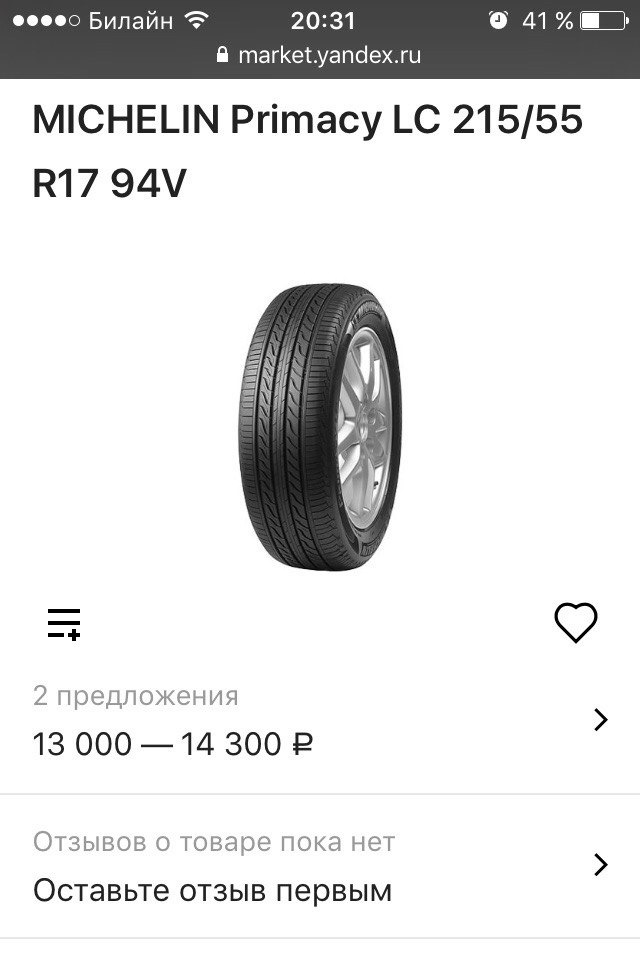Add the tire to the comparison list
640x960 pixels.
point(64,623)
